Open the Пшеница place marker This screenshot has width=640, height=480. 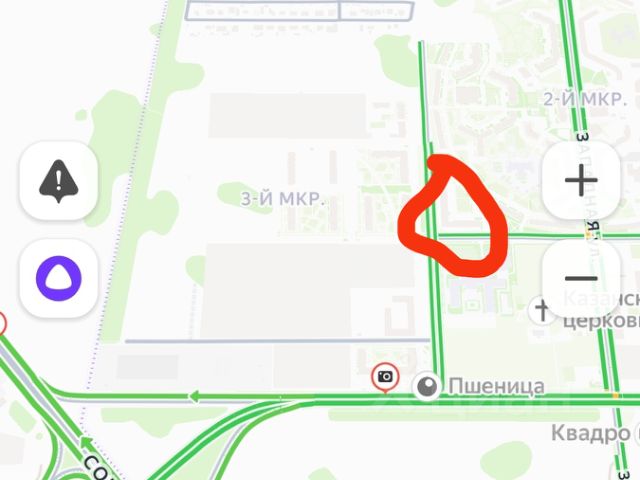click(428, 385)
